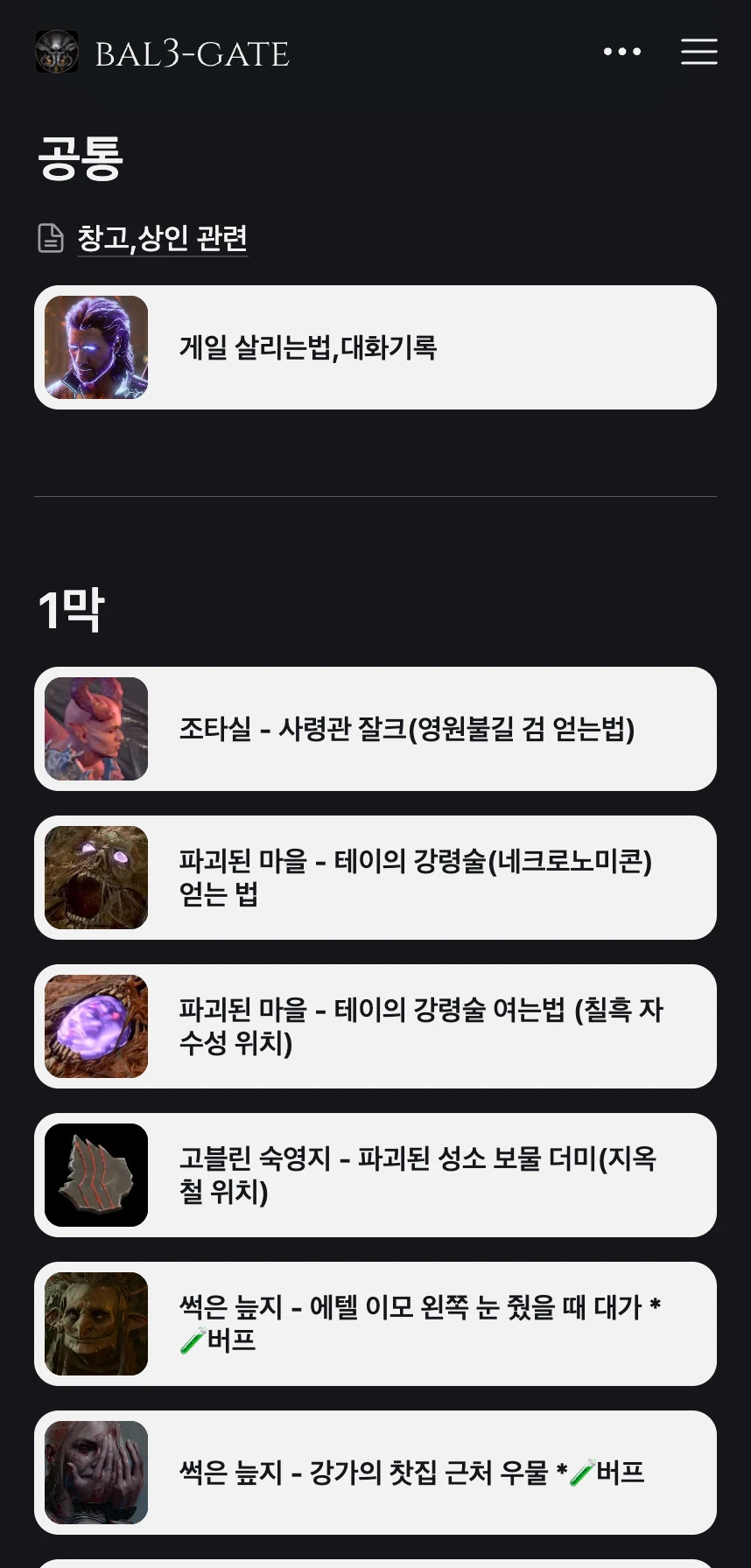Open the 썩은 늪지 - 에텔 이모 왼쪽 눈 card

tap(375, 1324)
